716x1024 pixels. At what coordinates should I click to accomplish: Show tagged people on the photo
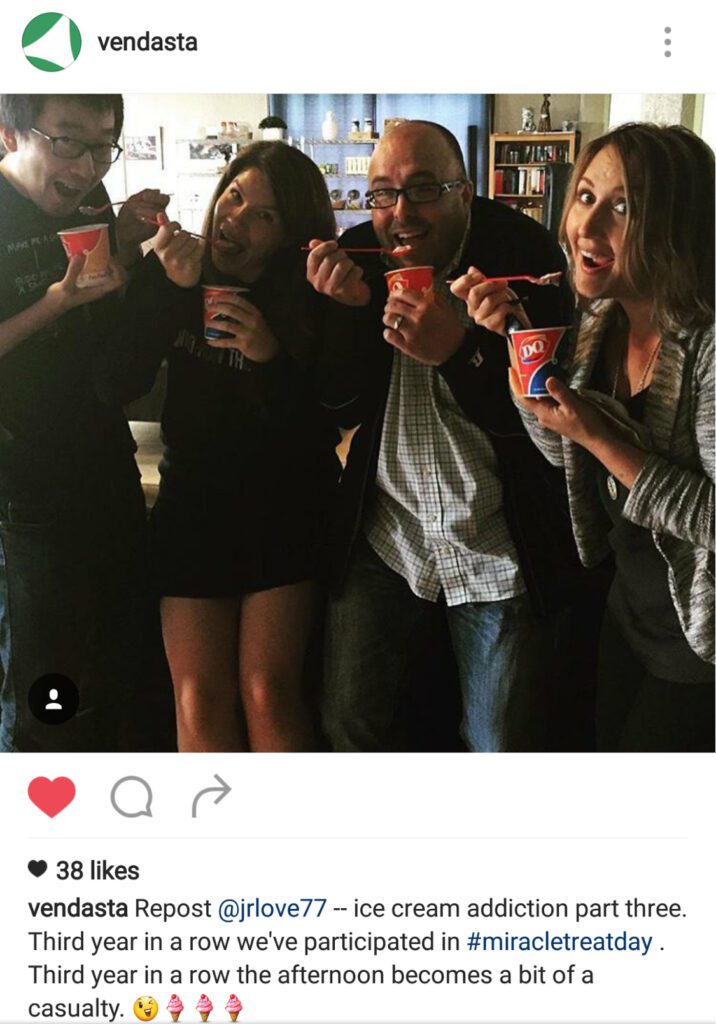(x=53, y=699)
